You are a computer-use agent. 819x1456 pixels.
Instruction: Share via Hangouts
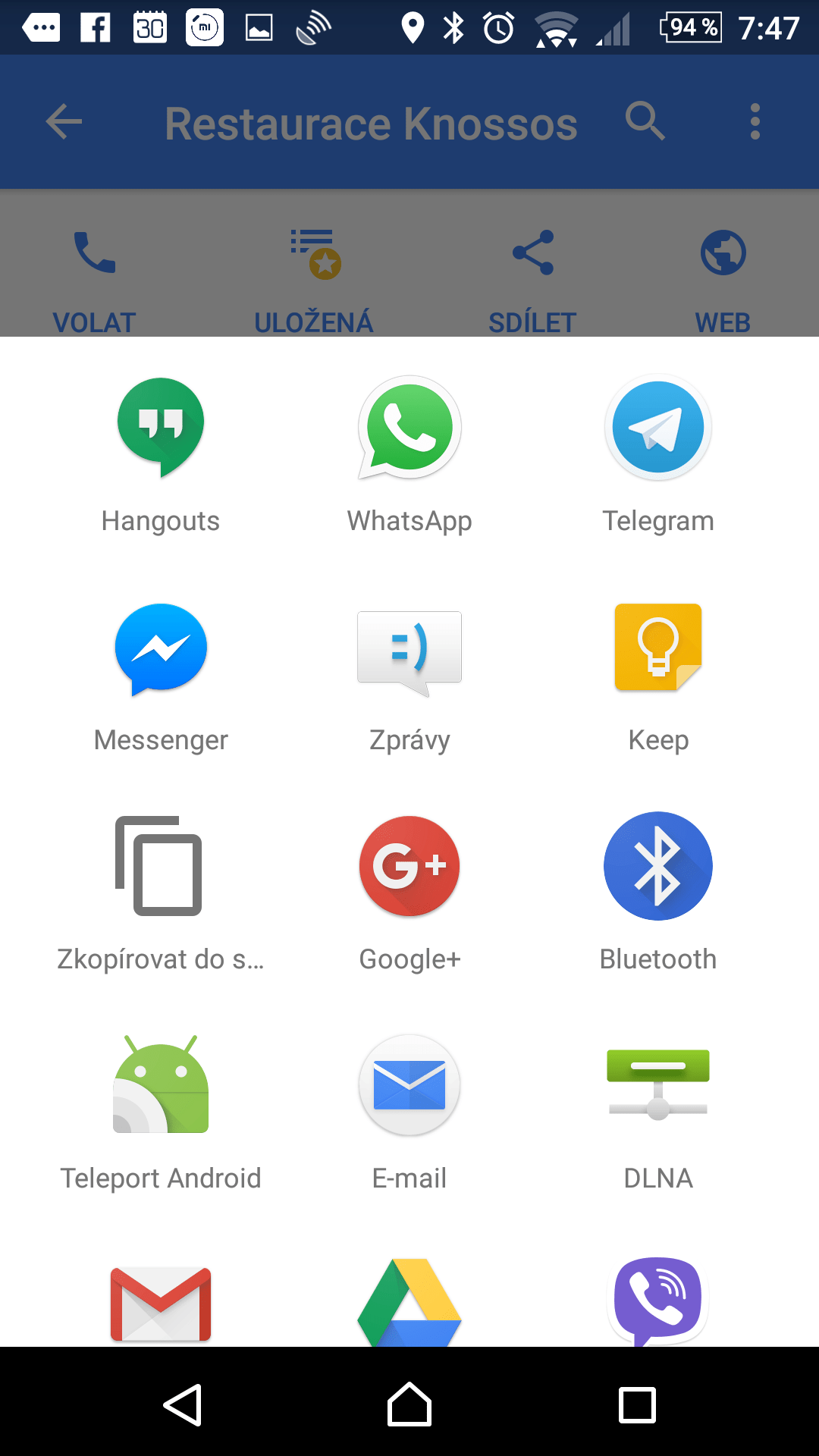tap(161, 455)
